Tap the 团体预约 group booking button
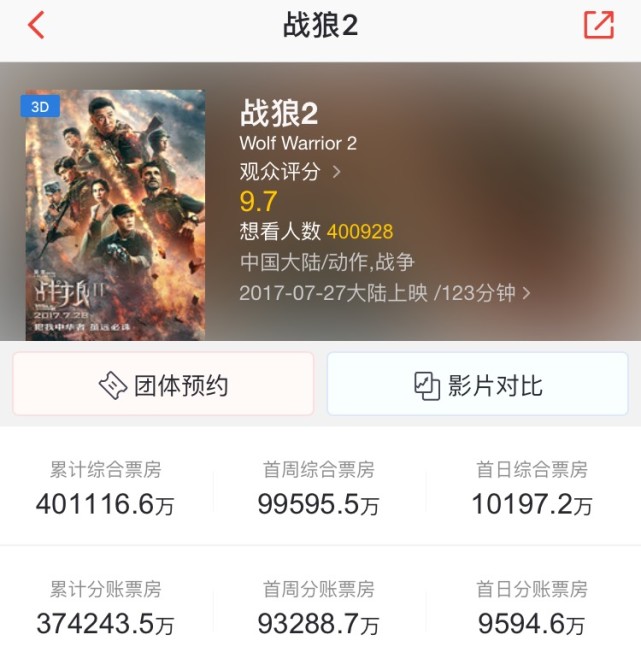 (163, 384)
